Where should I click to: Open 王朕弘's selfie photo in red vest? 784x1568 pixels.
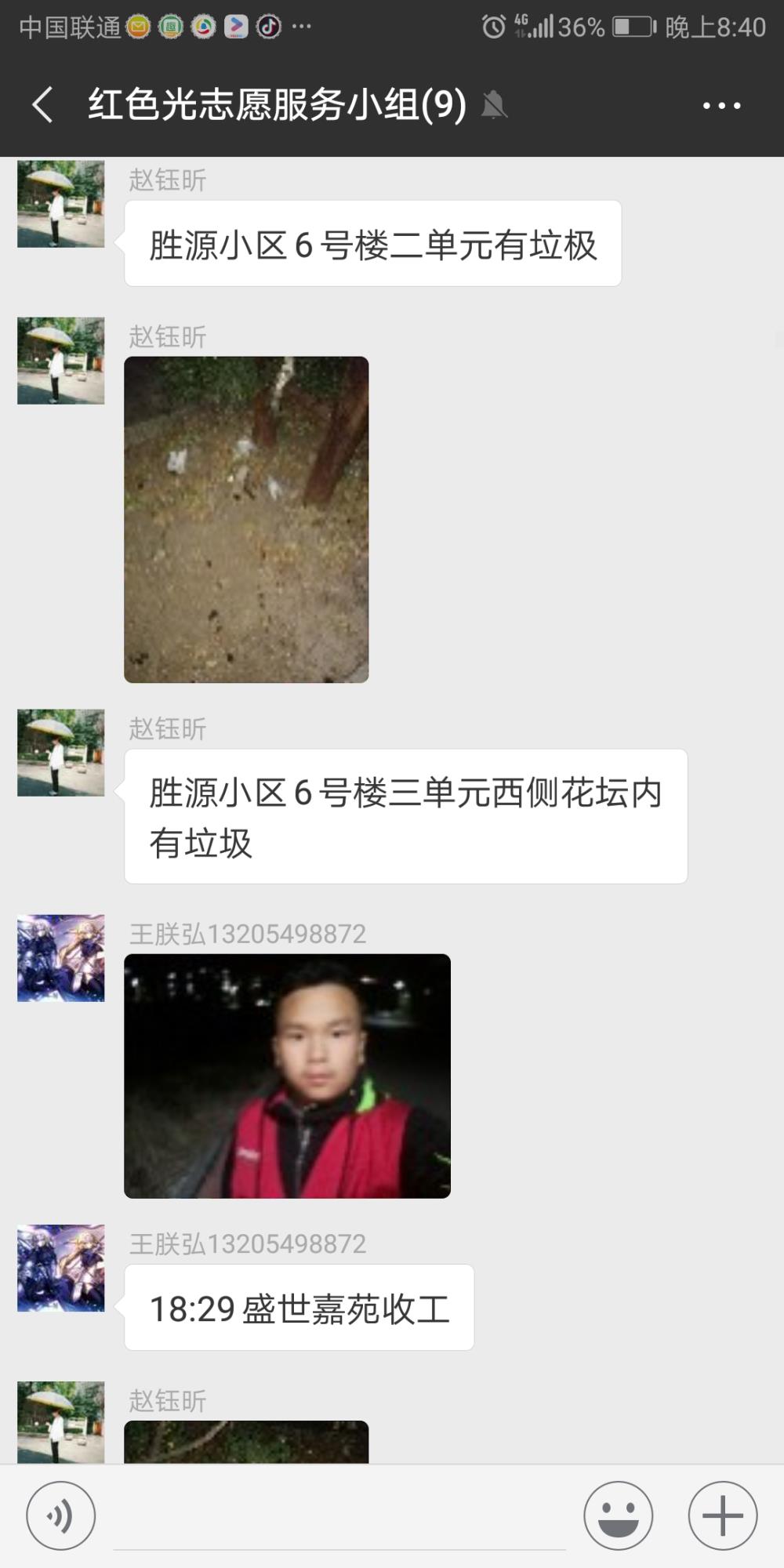[287, 1076]
